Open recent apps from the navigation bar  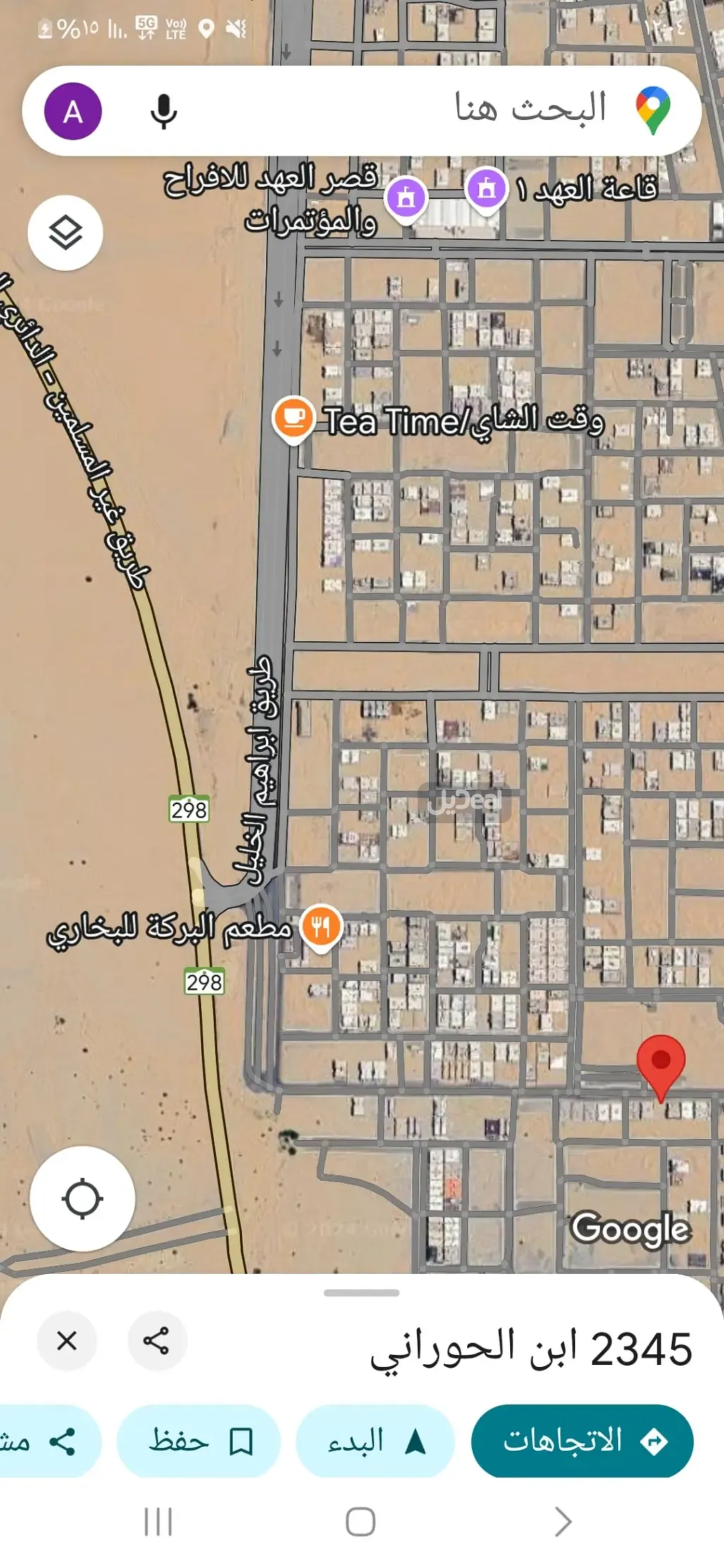point(158,1521)
